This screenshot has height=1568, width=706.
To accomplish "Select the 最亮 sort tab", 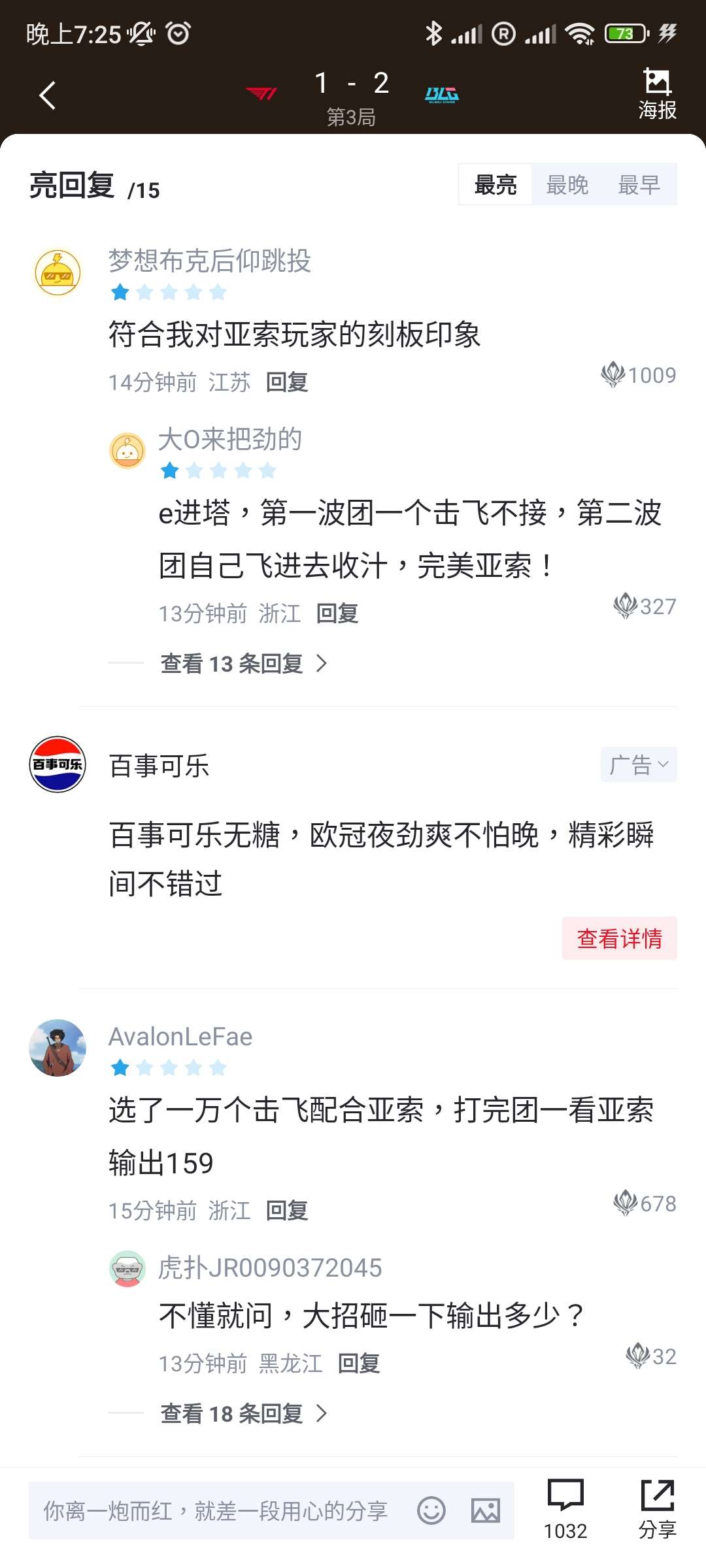I will click(x=496, y=185).
